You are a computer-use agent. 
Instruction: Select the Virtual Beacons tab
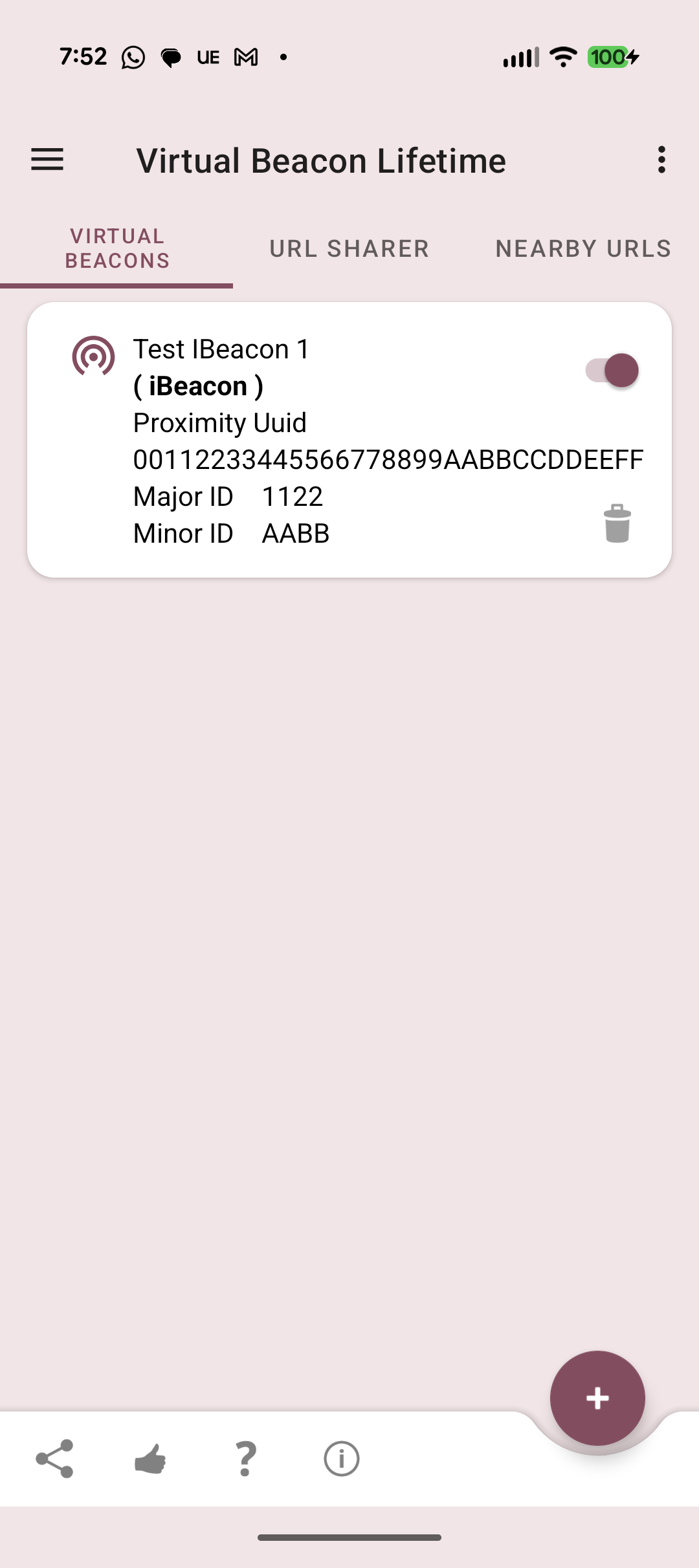[117, 249]
